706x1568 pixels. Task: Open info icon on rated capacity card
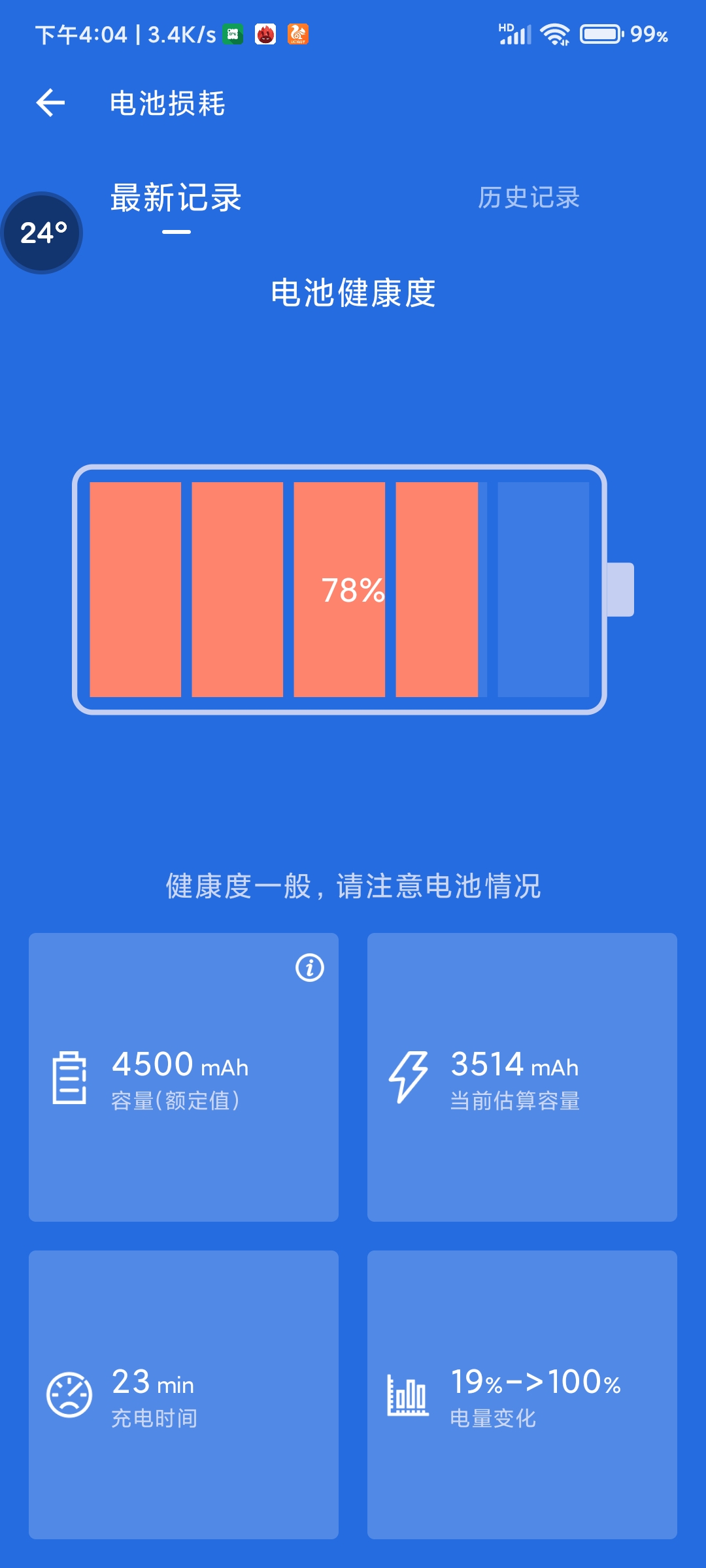pyautogui.click(x=310, y=968)
